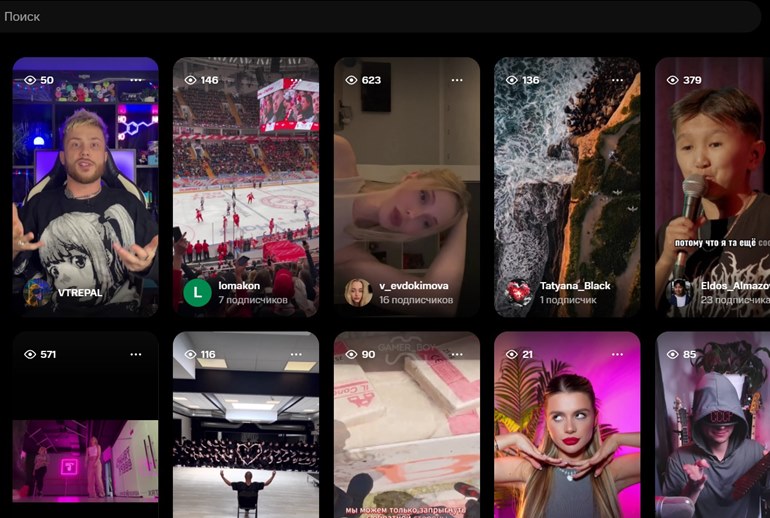Open options on the 21-view video
This screenshot has height=518, width=770.
[617, 354]
